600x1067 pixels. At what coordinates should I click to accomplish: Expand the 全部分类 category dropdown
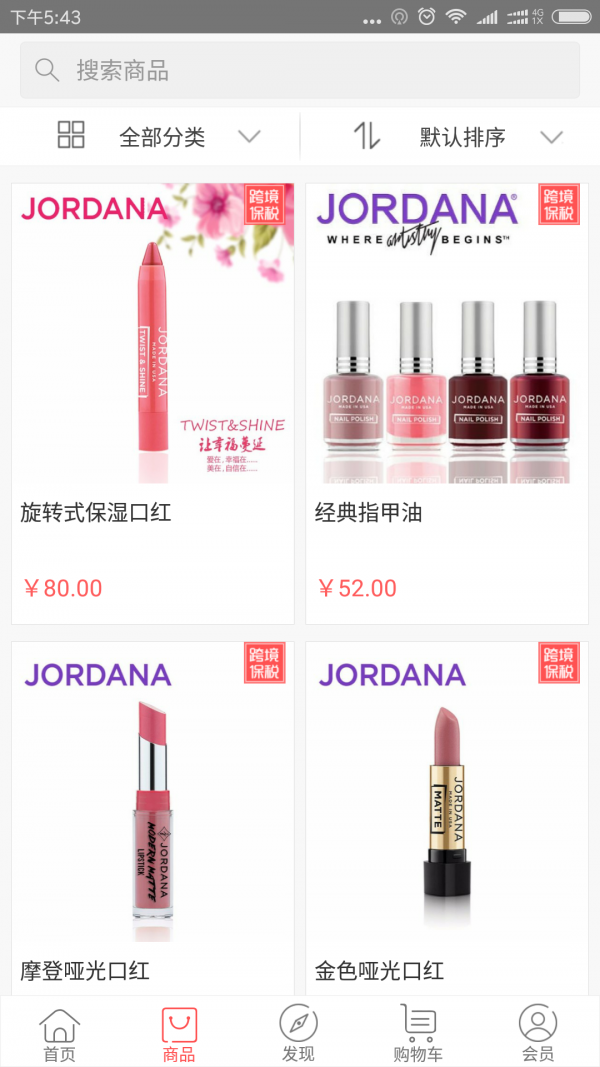click(x=160, y=137)
